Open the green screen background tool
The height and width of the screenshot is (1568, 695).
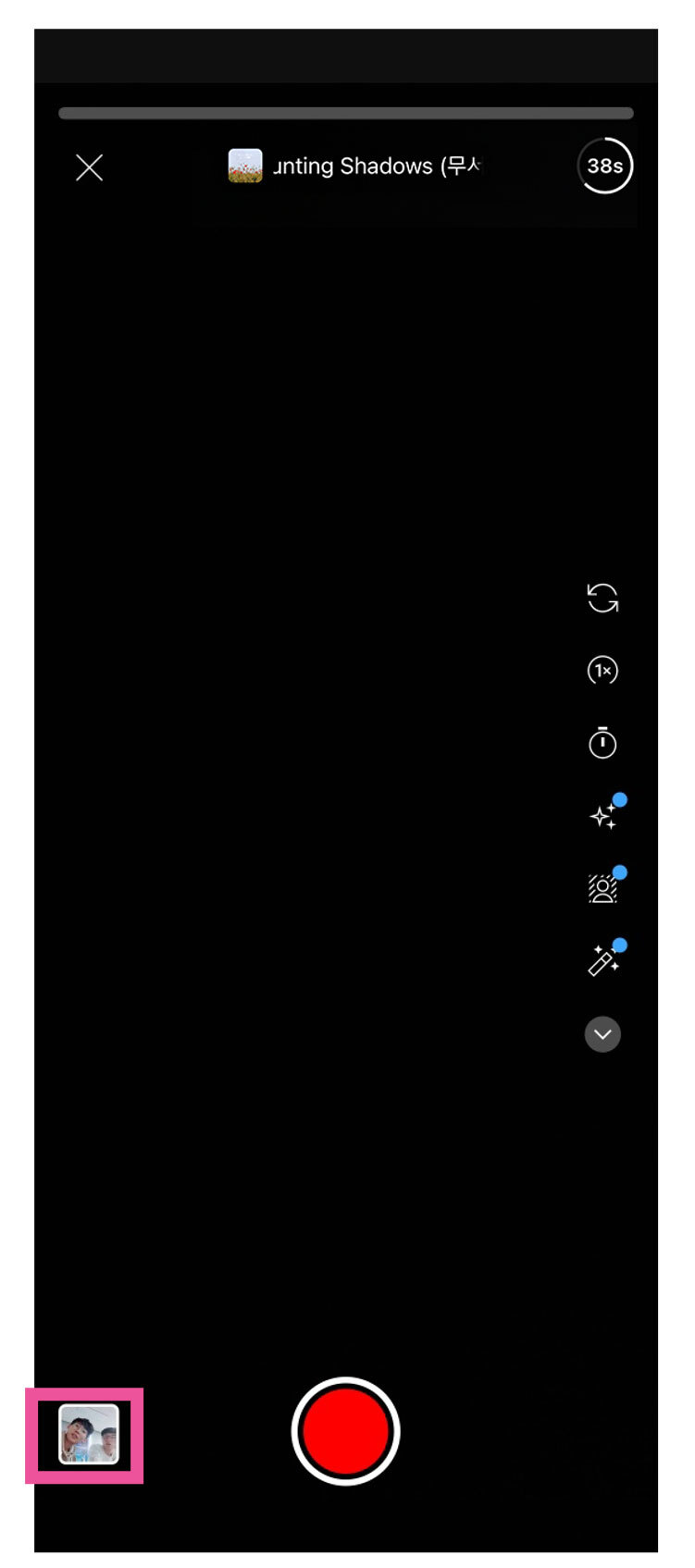(x=603, y=888)
